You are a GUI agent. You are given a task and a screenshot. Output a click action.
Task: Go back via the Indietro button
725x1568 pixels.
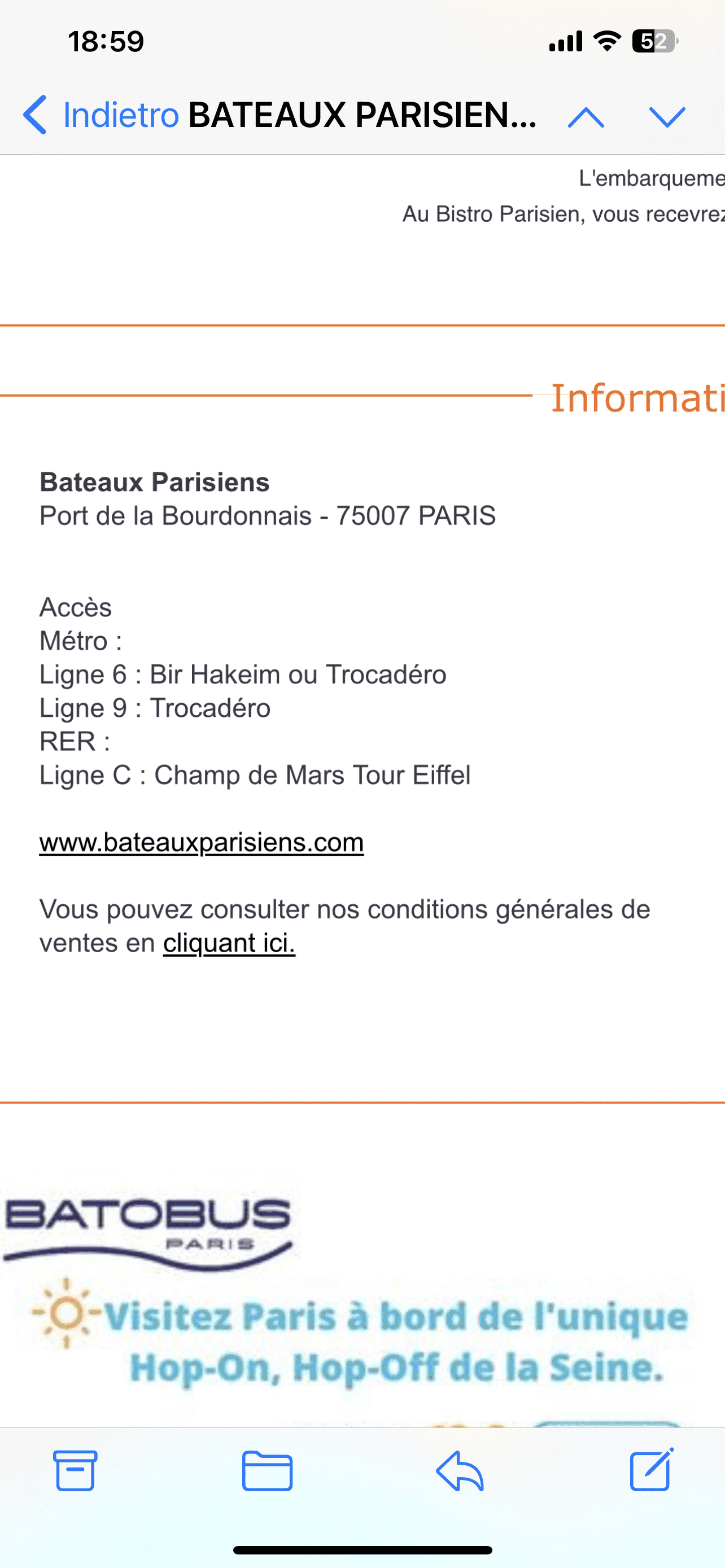101,115
